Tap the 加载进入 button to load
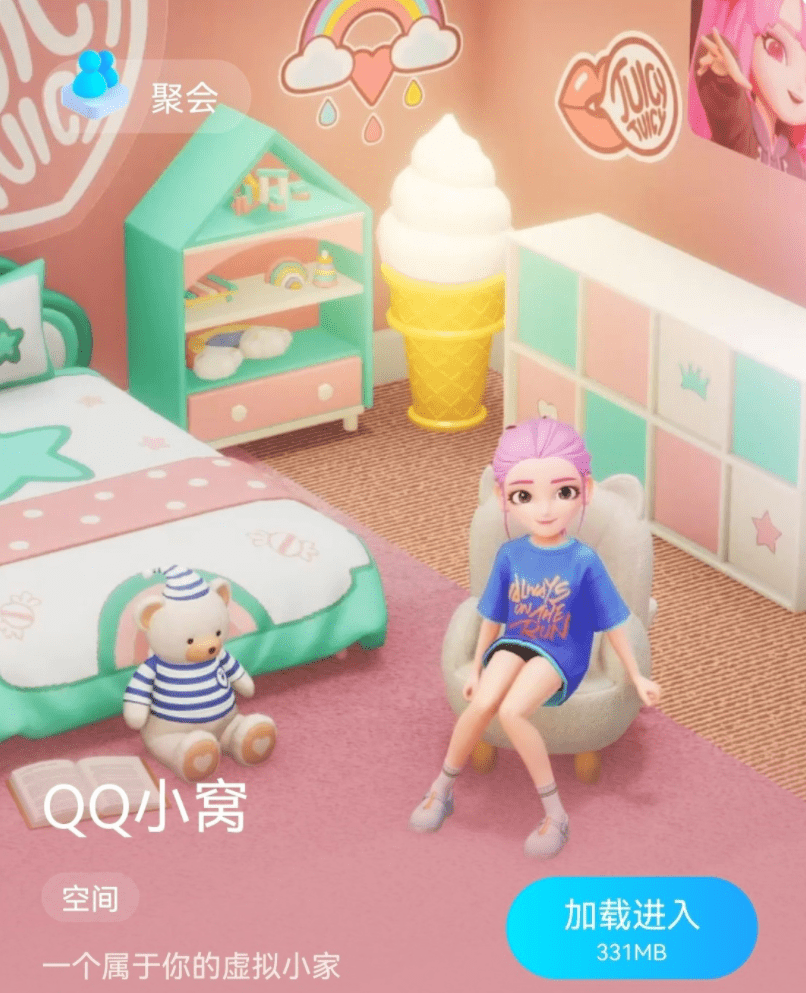The width and height of the screenshot is (806, 993). coord(631,926)
